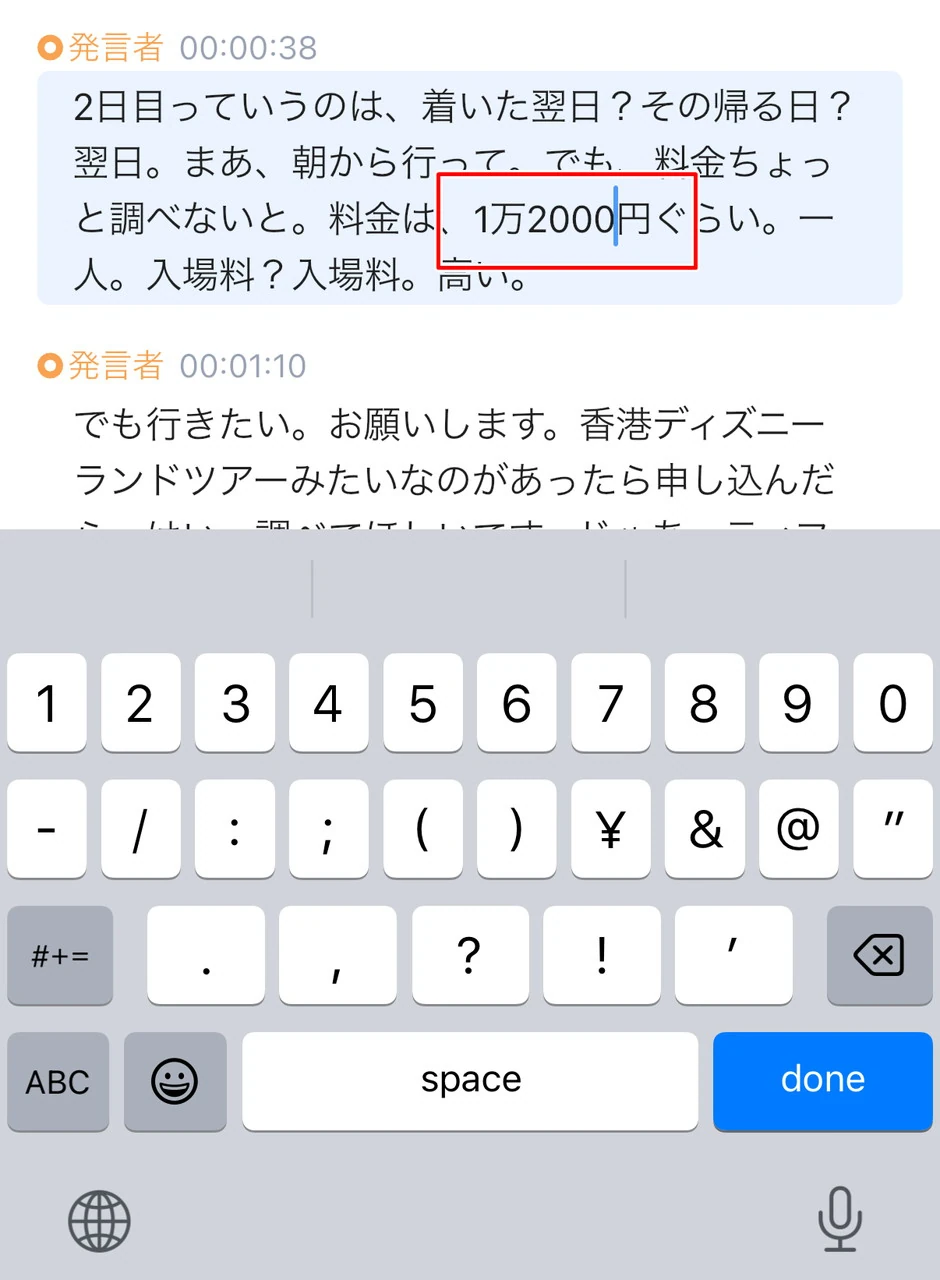This screenshot has height=1280, width=940.
Task: Select the transcript segment at 00:01:10
Action: coord(454,455)
